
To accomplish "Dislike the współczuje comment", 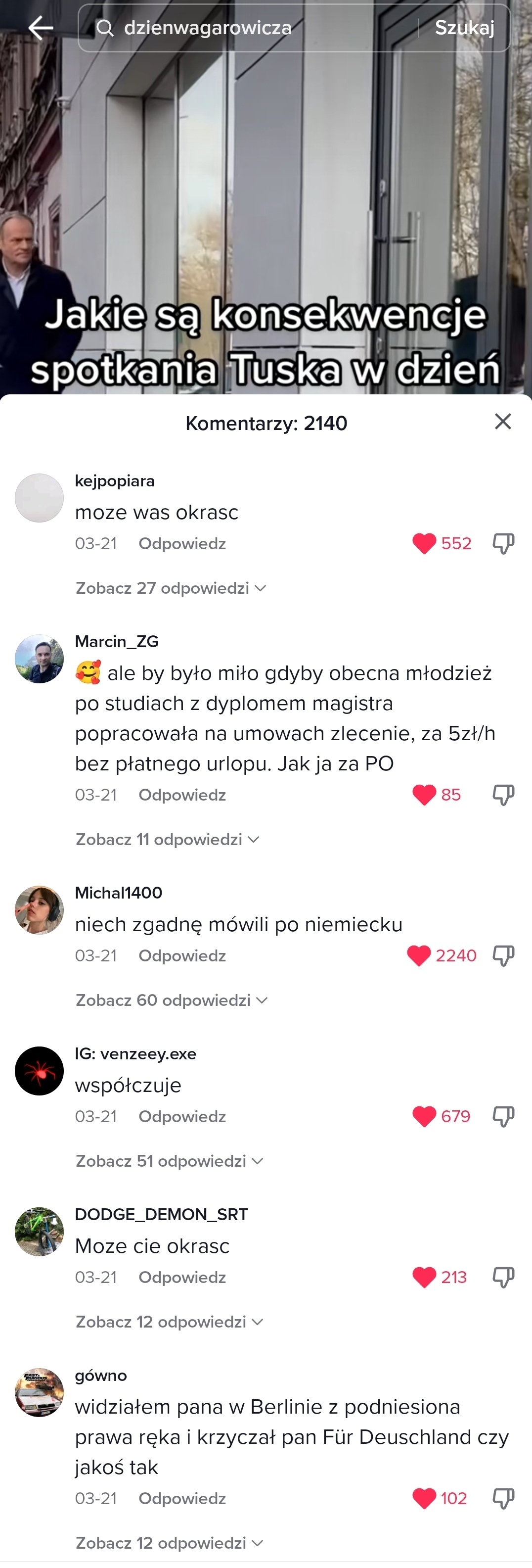I will (503, 1116).
